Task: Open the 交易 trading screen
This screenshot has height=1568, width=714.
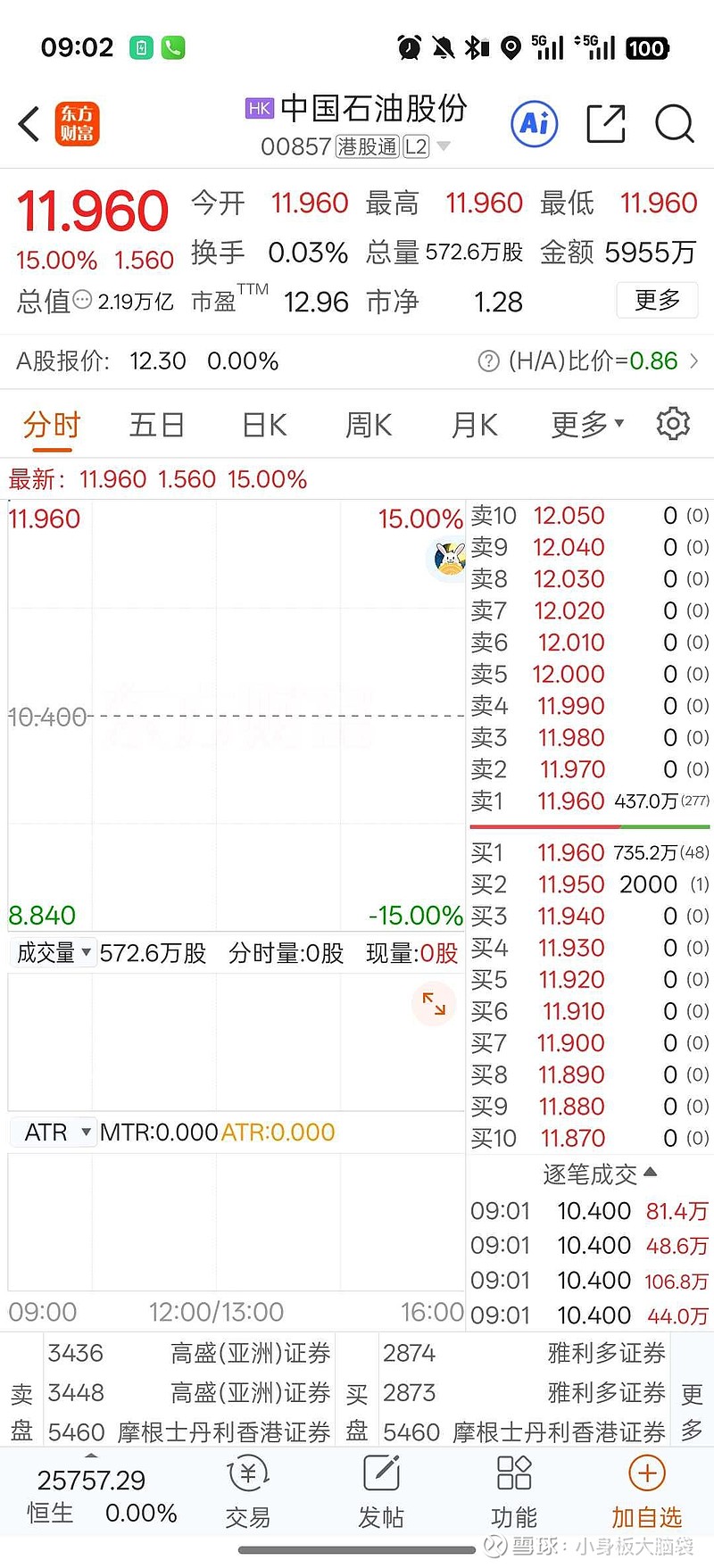Action: click(x=247, y=1492)
